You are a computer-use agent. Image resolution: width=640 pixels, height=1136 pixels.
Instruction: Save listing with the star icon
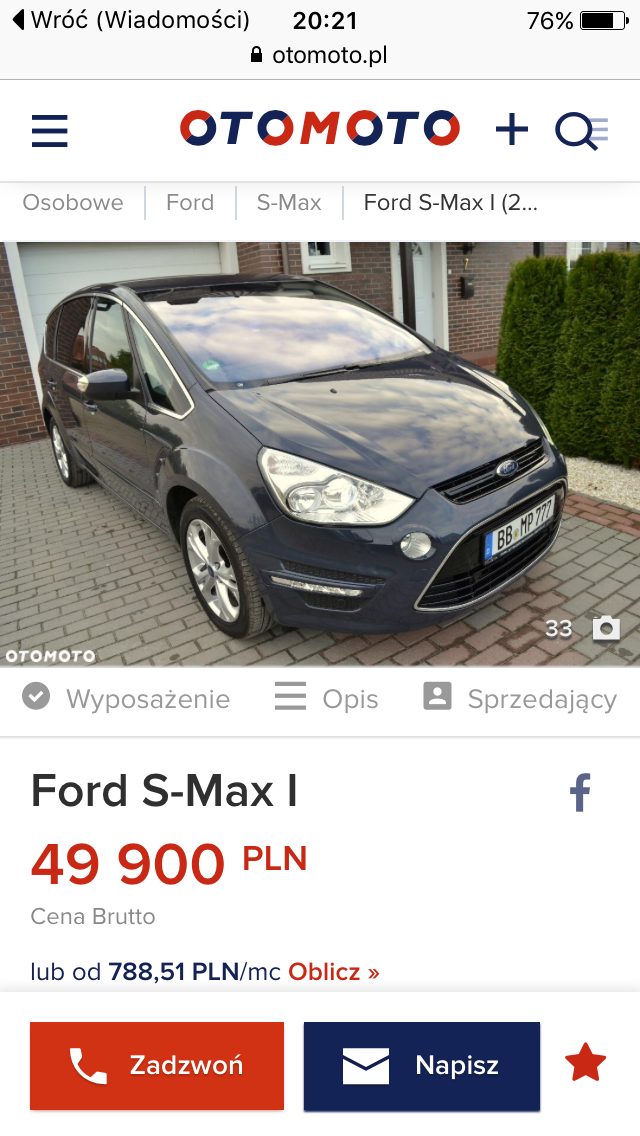585,1064
